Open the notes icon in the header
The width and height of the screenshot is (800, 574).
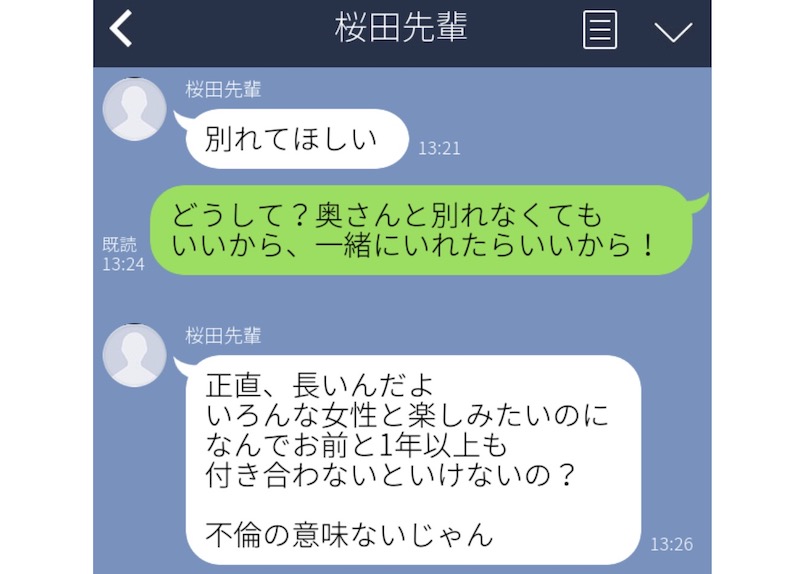tap(600, 30)
